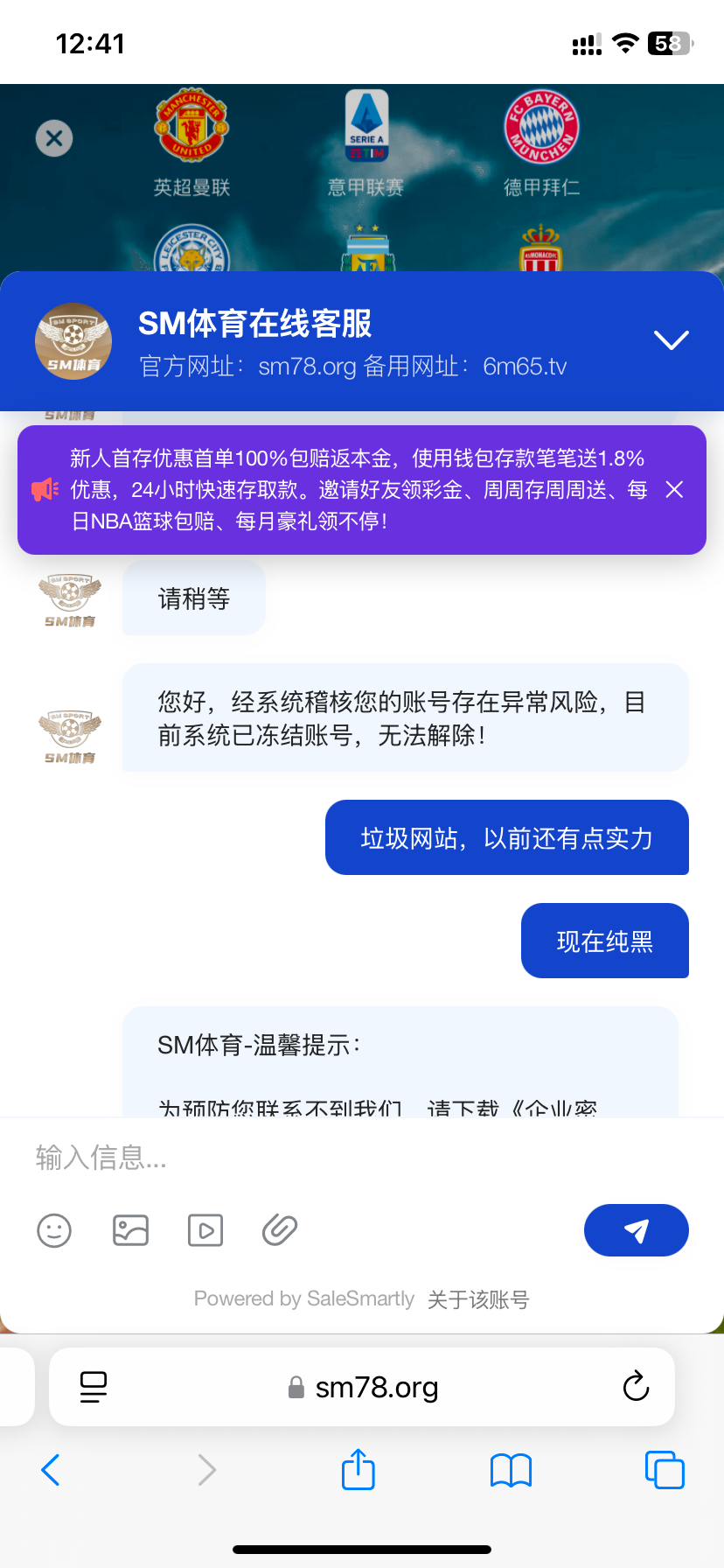This screenshot has width=724, height=1568.
Task: Select the image upload icon
Action: (129, 1230)
